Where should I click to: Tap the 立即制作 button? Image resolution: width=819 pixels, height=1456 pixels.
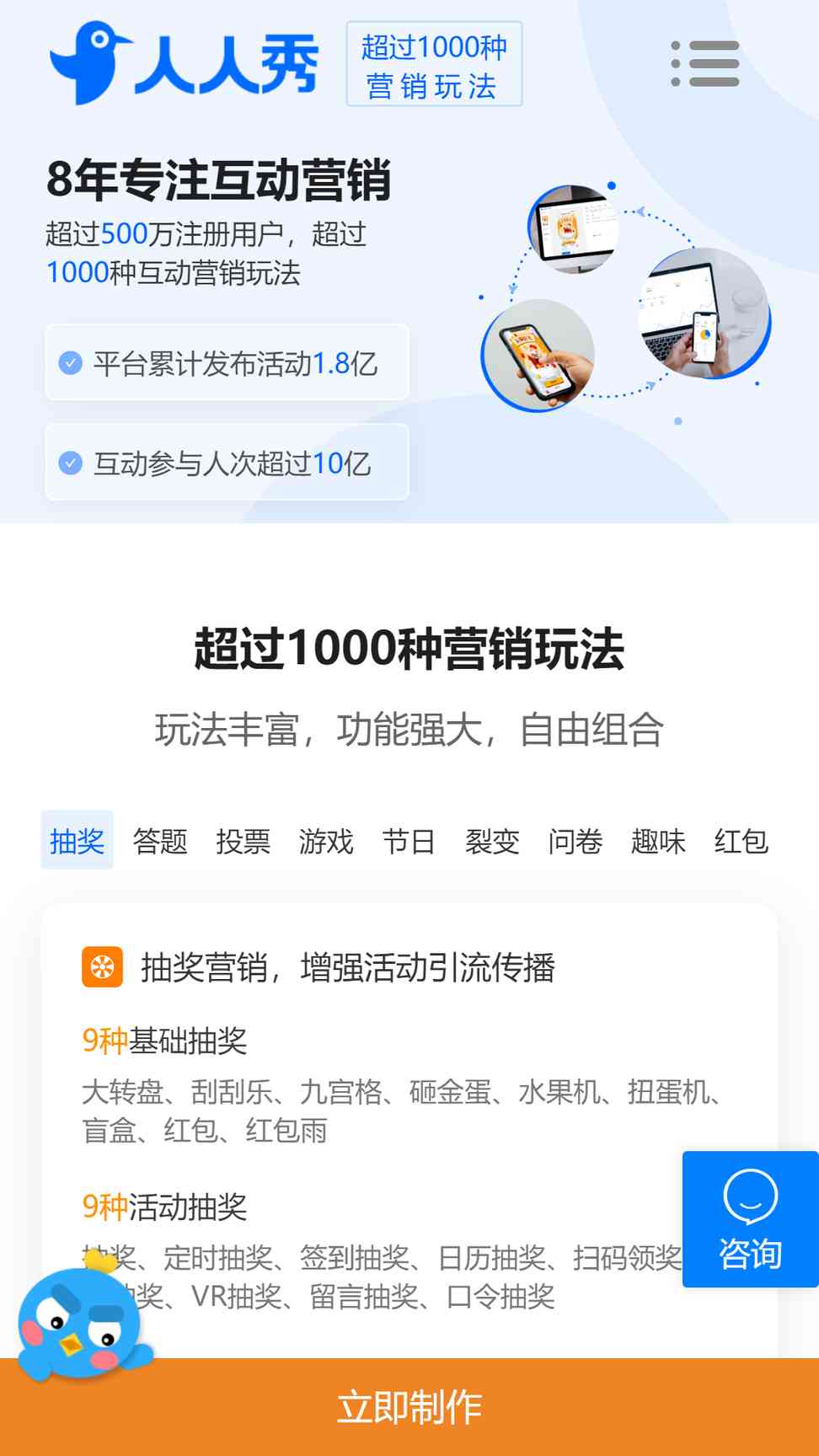click(x=409, y=1407)
